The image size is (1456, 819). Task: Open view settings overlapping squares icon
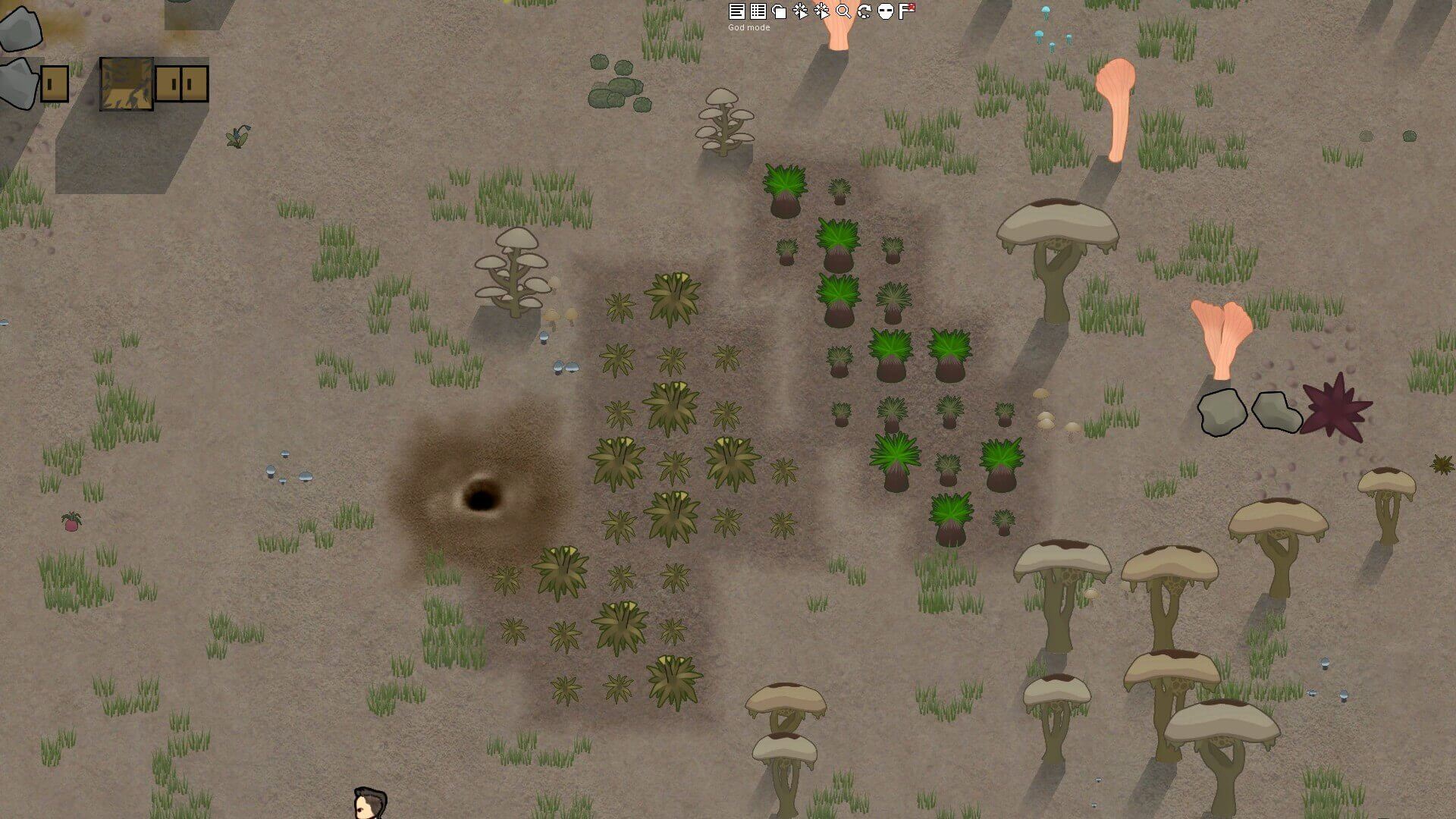(x=779, y=11)
